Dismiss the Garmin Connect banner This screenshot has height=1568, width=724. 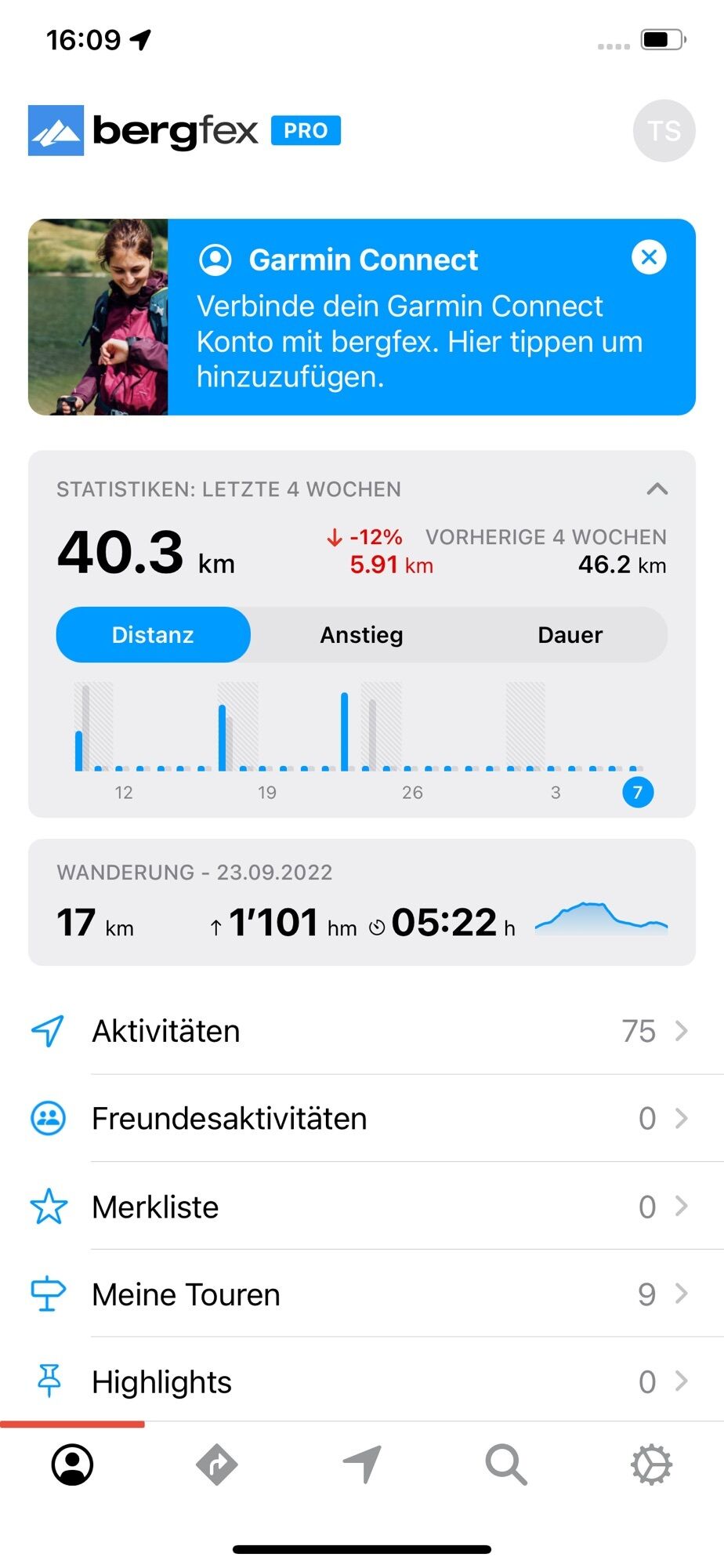[x=649, y=257]
